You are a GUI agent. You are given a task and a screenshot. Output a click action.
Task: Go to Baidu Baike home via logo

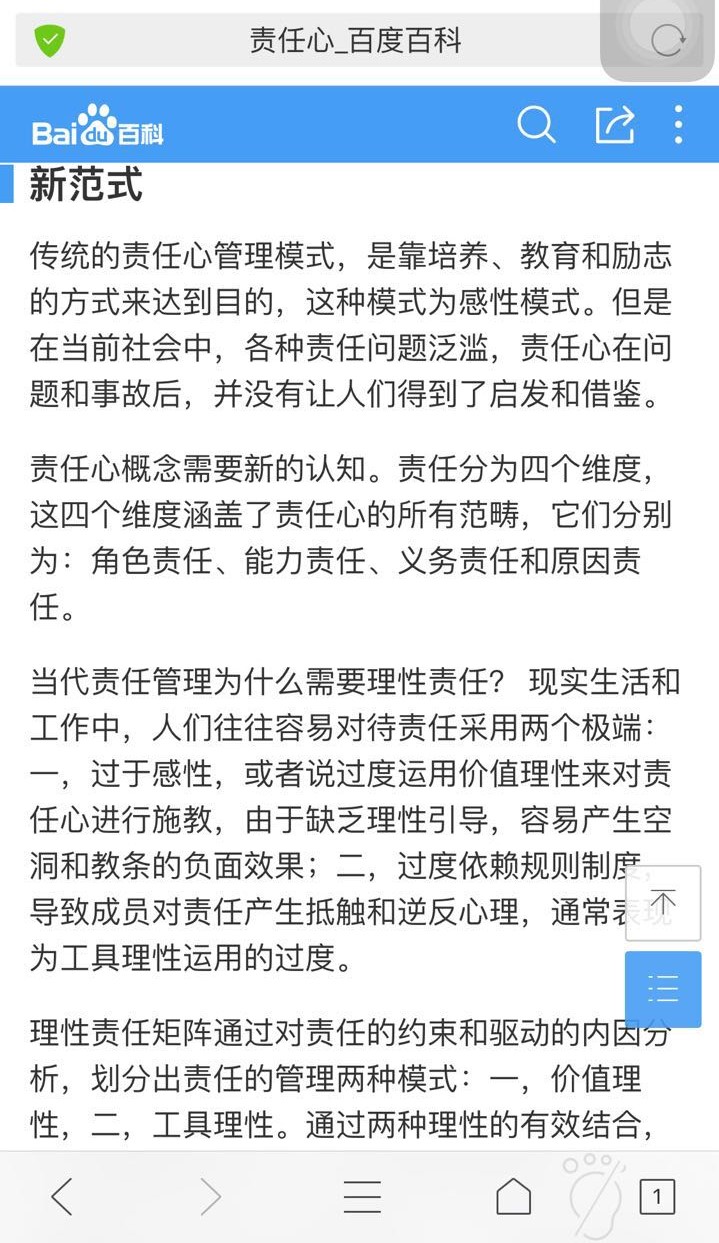click(97, 126)
